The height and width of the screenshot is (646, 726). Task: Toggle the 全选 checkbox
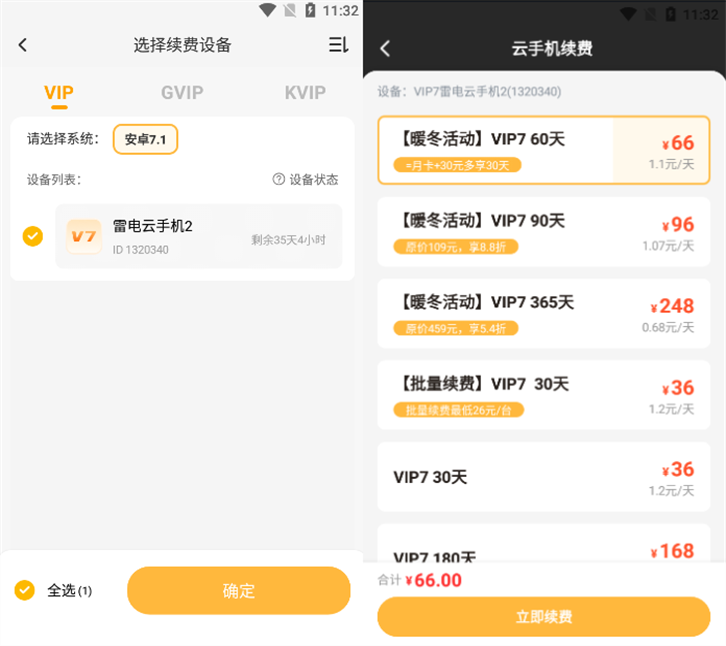click(25, 590)
